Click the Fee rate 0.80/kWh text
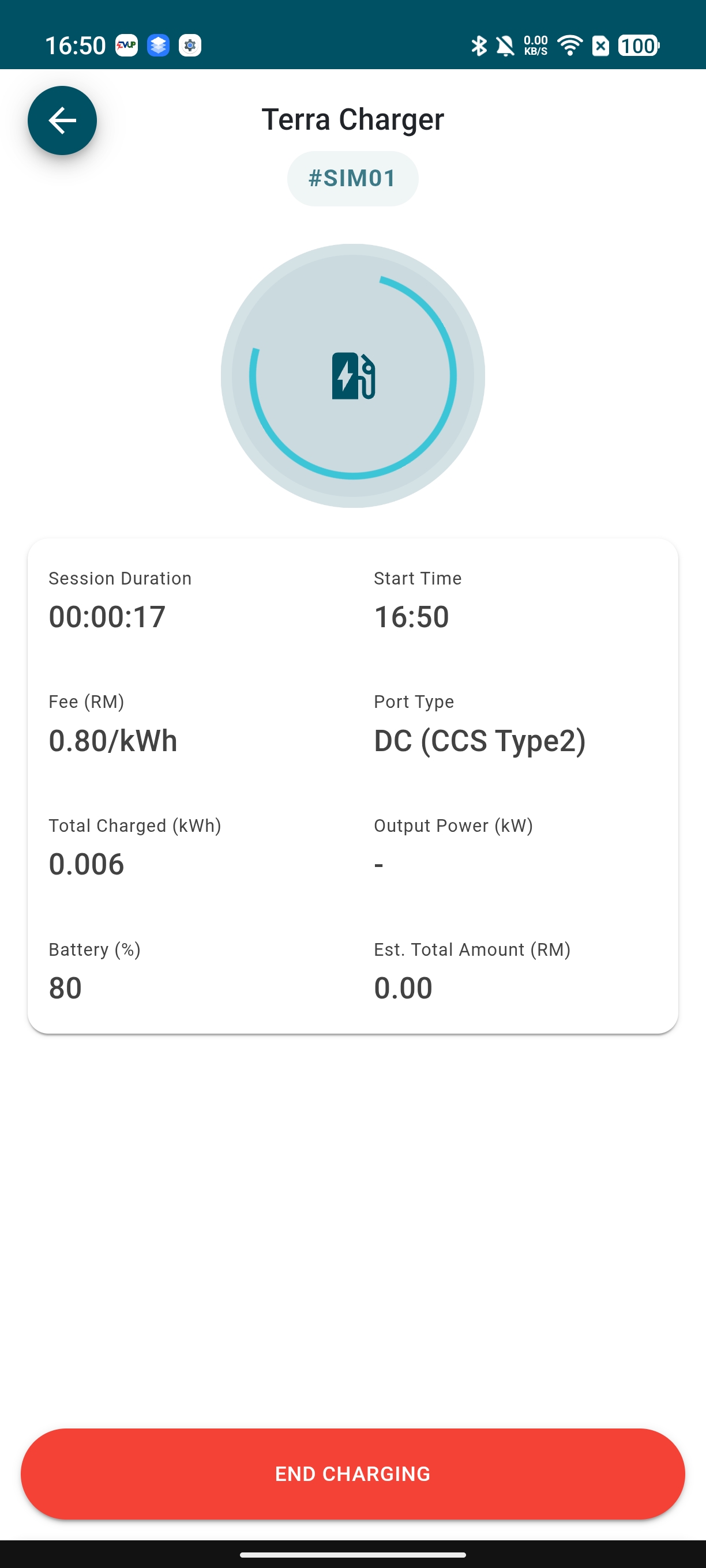 coord(113,741)
